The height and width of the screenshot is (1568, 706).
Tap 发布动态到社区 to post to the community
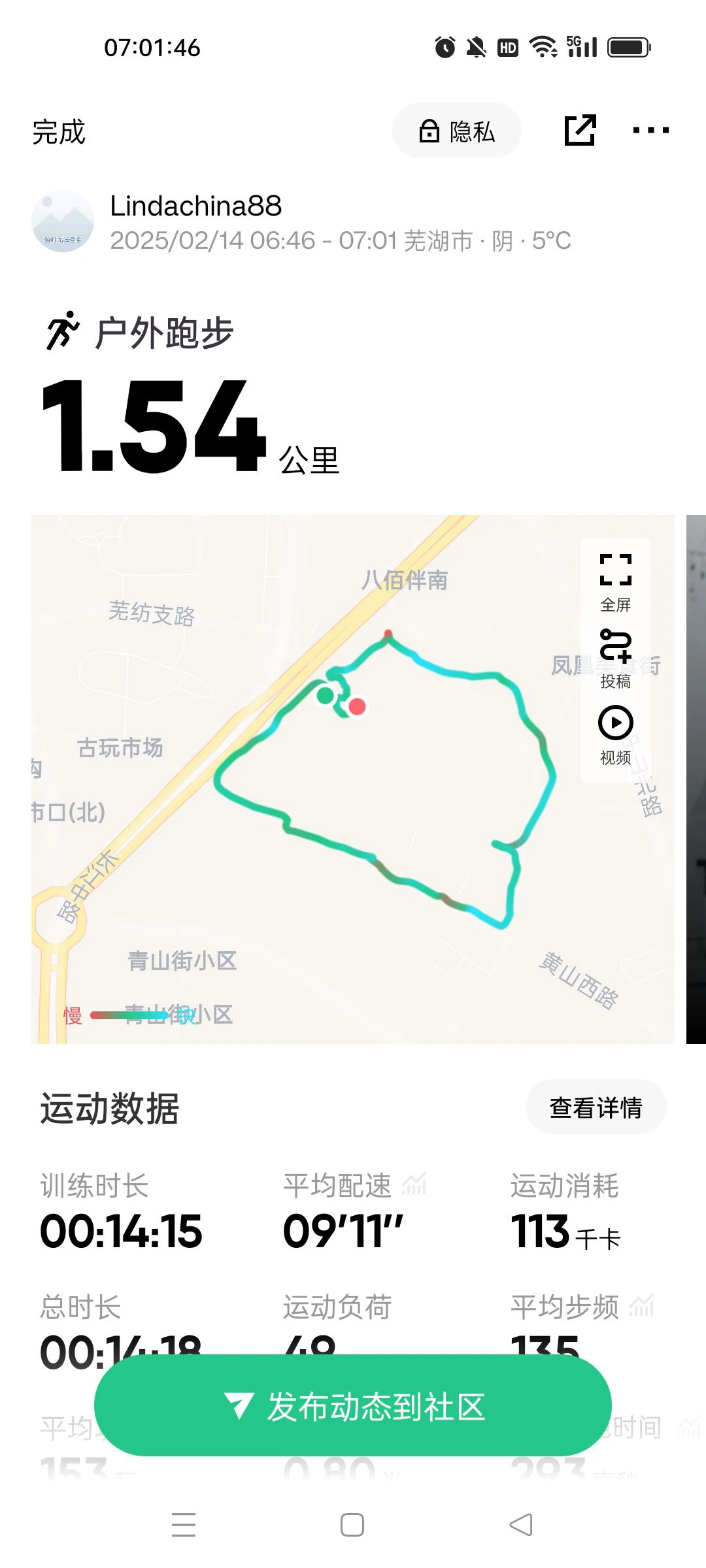click(x=353, y=1406)
